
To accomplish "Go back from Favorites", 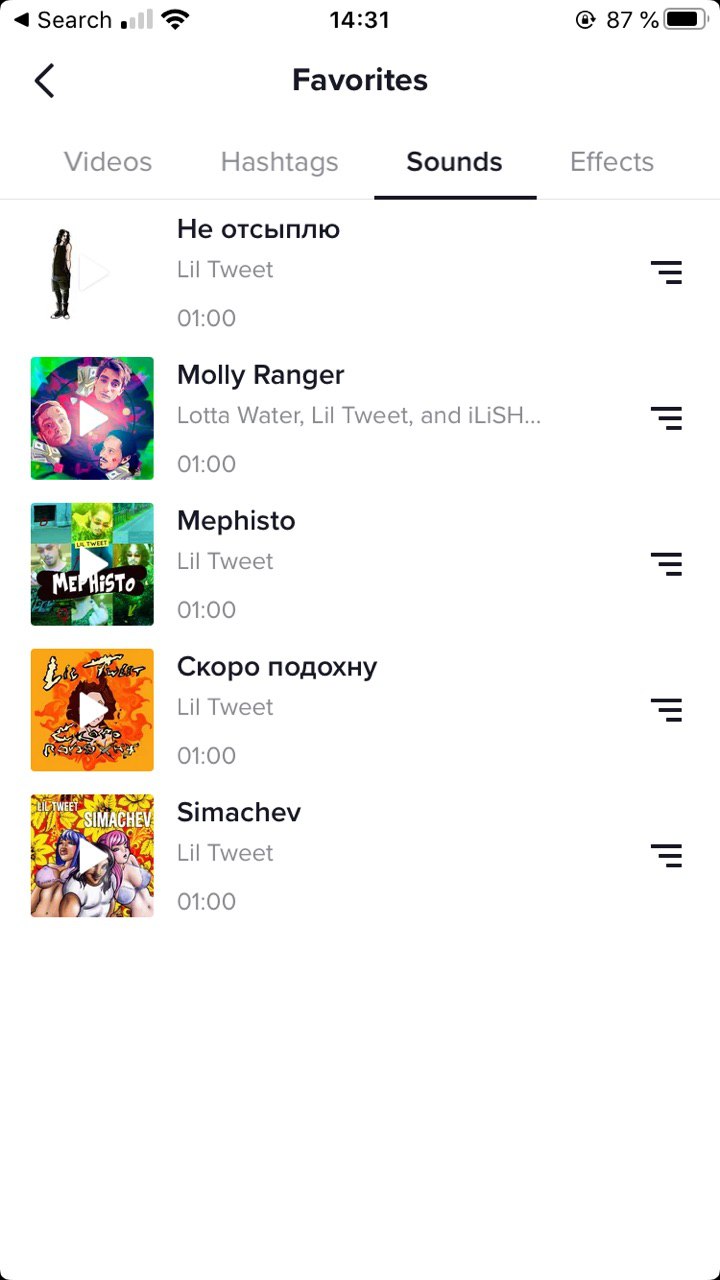I will pyautogui.click(x=44, y=80).
